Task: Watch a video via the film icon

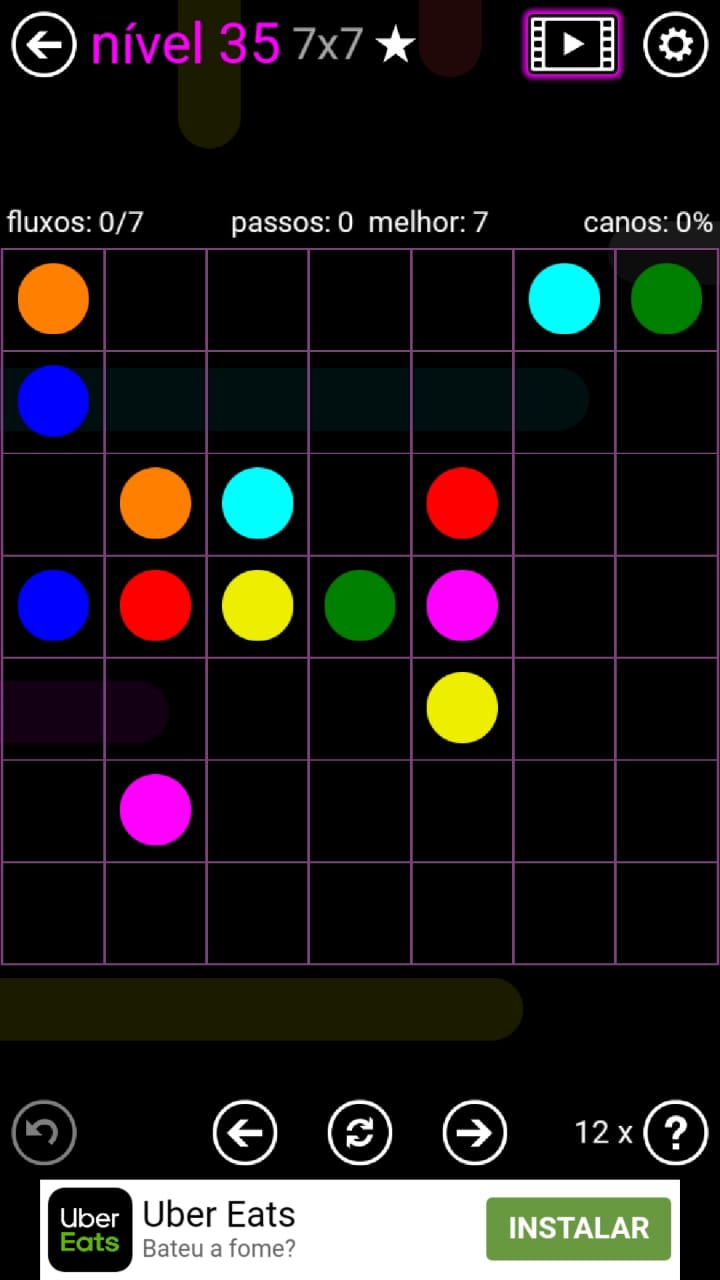Action: (573, 44)
